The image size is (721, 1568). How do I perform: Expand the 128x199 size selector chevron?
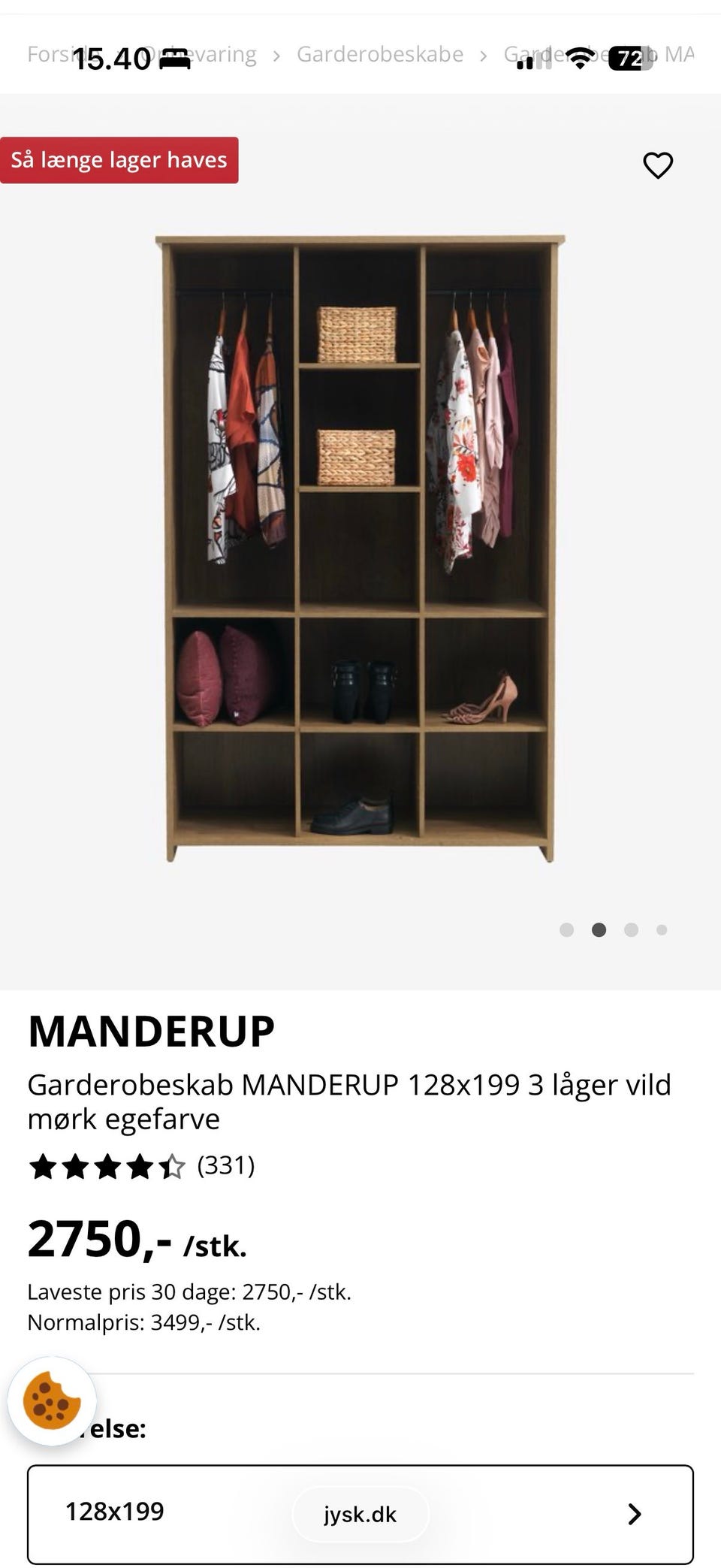pyautogui.click(x=635, y=1514)
